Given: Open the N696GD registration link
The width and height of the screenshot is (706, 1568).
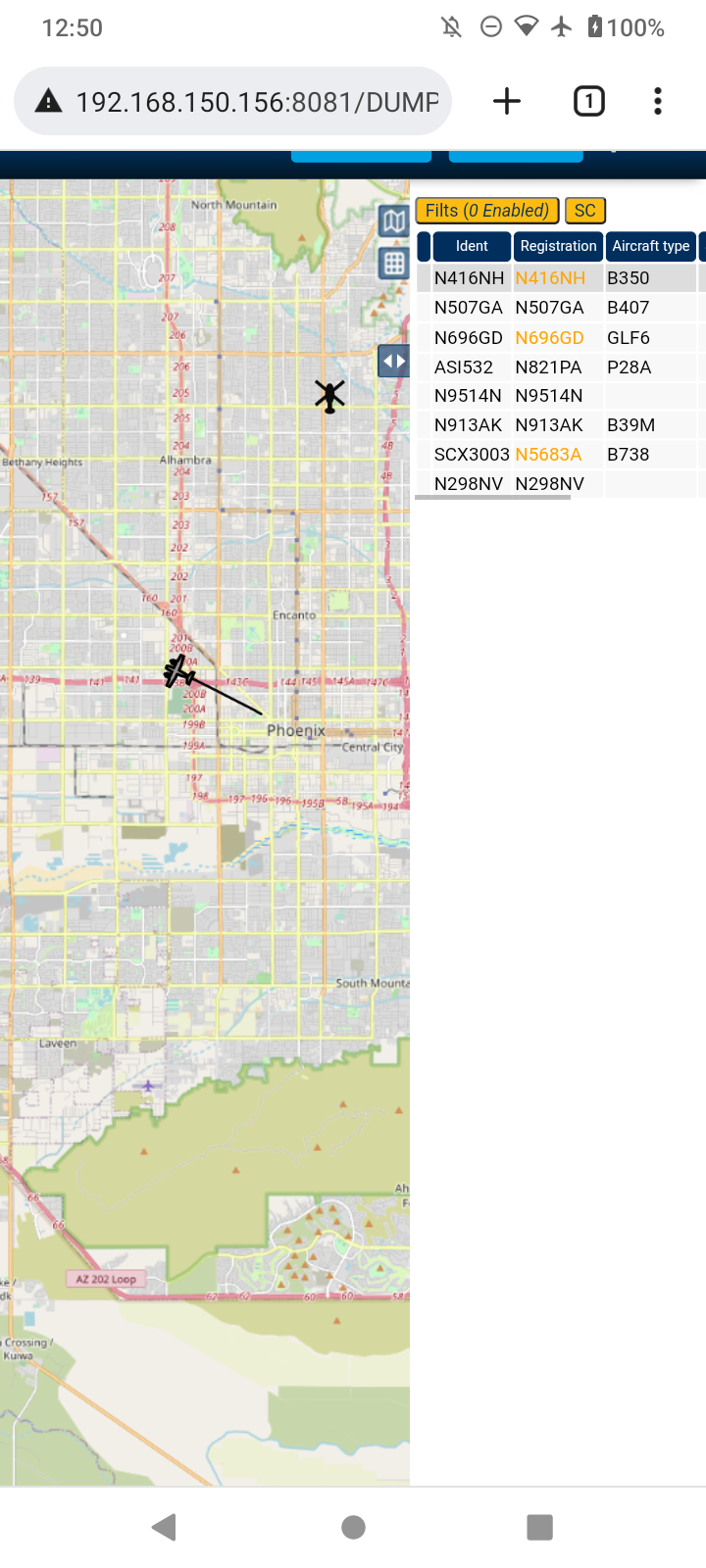Looking at the screenshot, I should 549,338.
